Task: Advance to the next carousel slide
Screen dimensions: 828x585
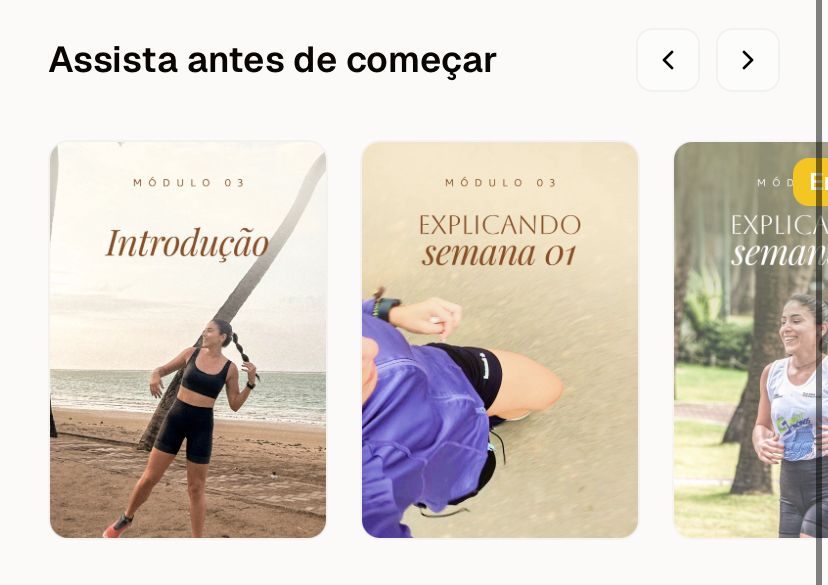Action: pos(747,60)
